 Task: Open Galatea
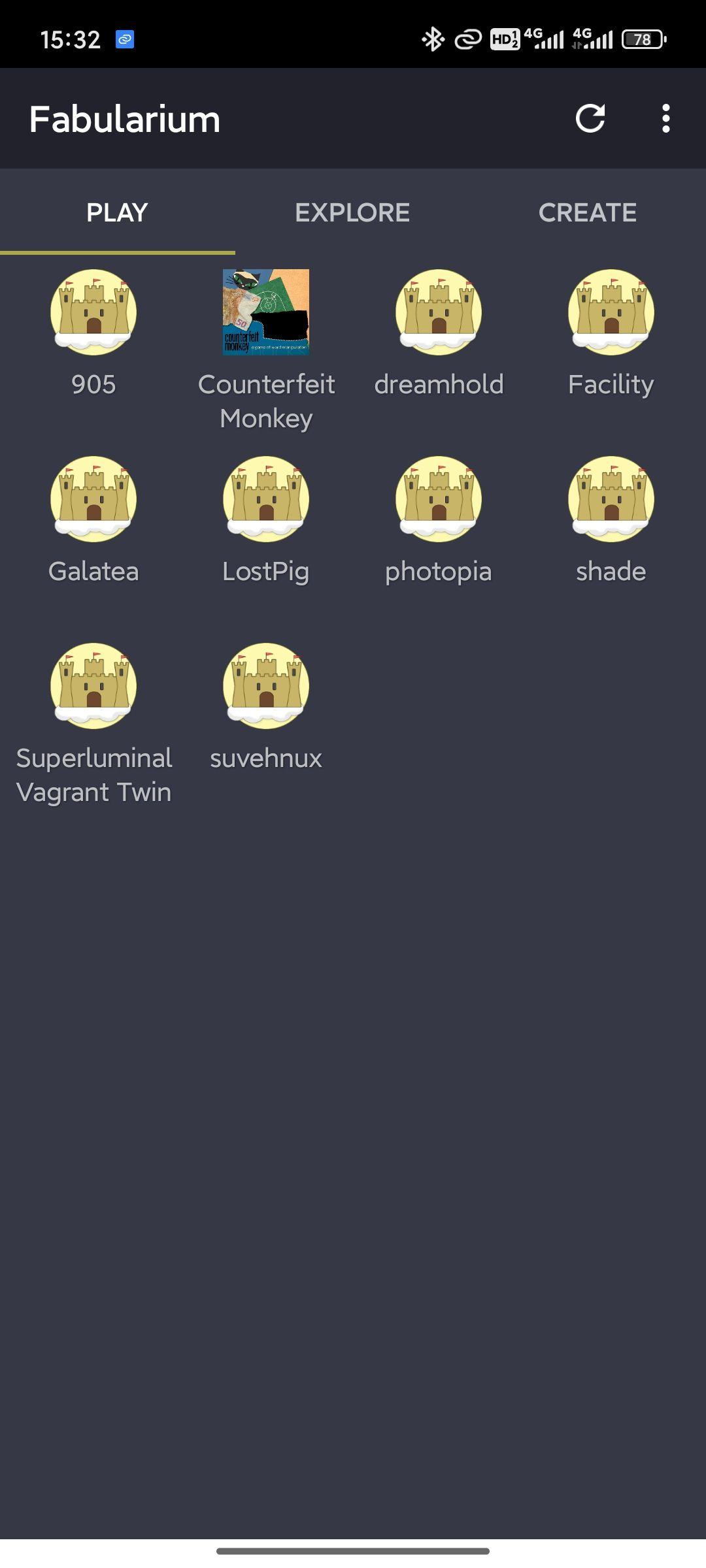click(x=93, y=499)
